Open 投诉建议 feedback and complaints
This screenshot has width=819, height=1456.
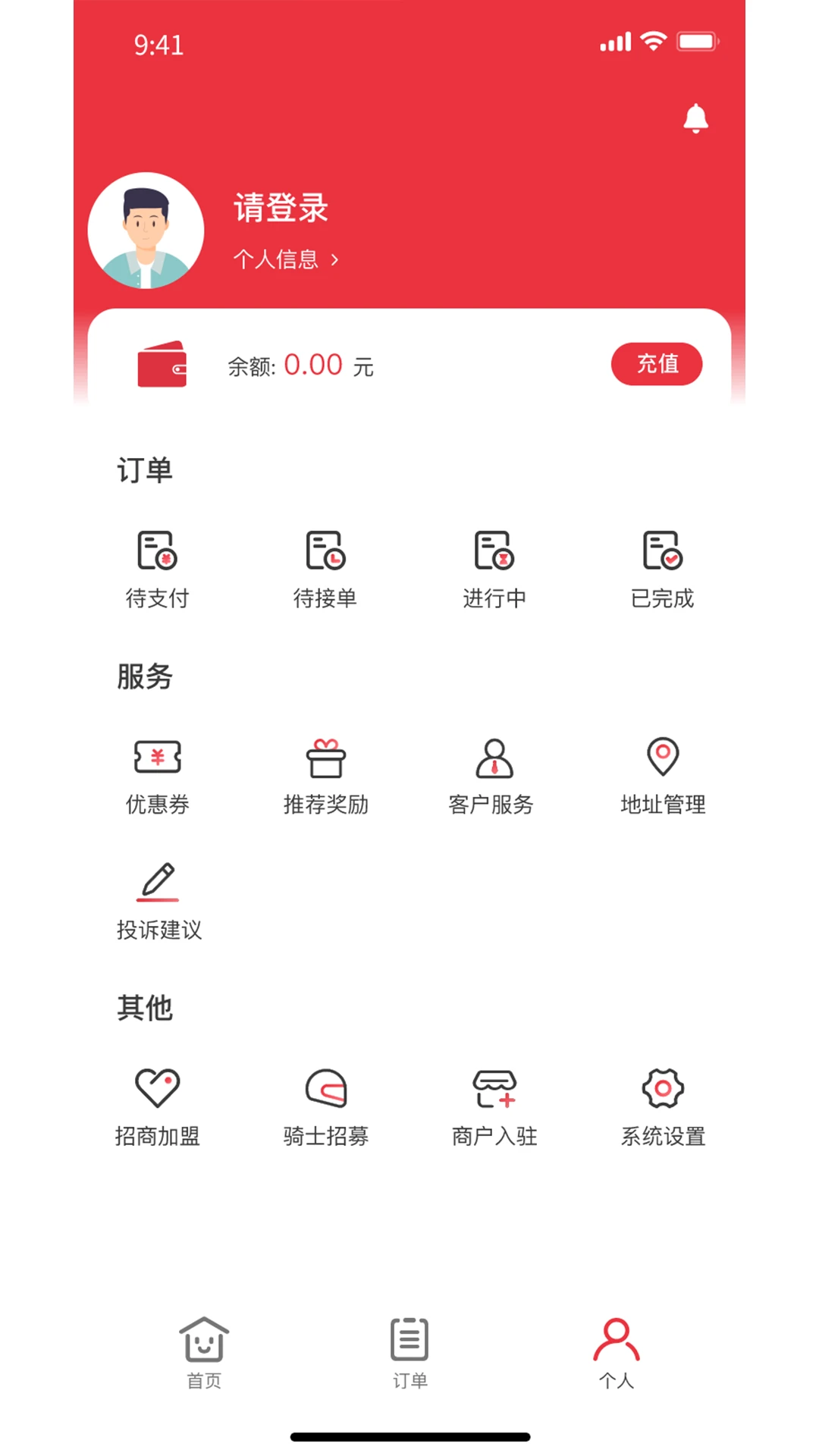[158, 901]
